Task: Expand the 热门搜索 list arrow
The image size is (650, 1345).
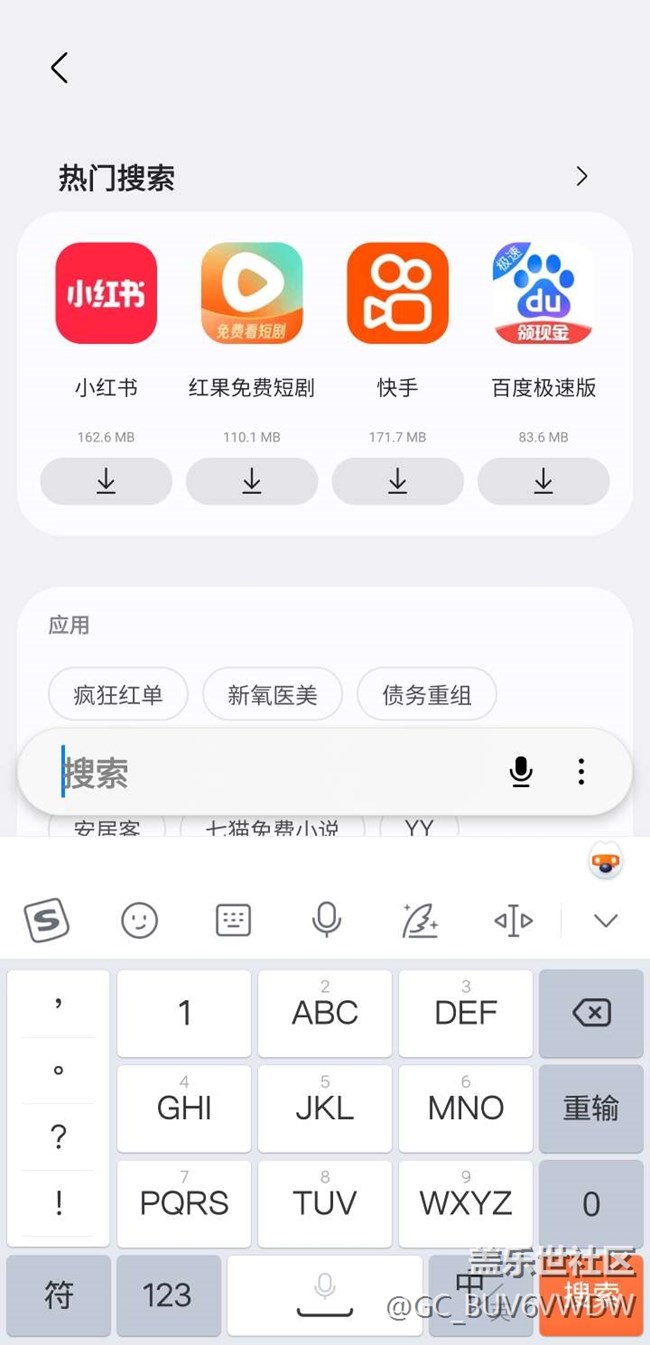Action: (x=582, y=177)
